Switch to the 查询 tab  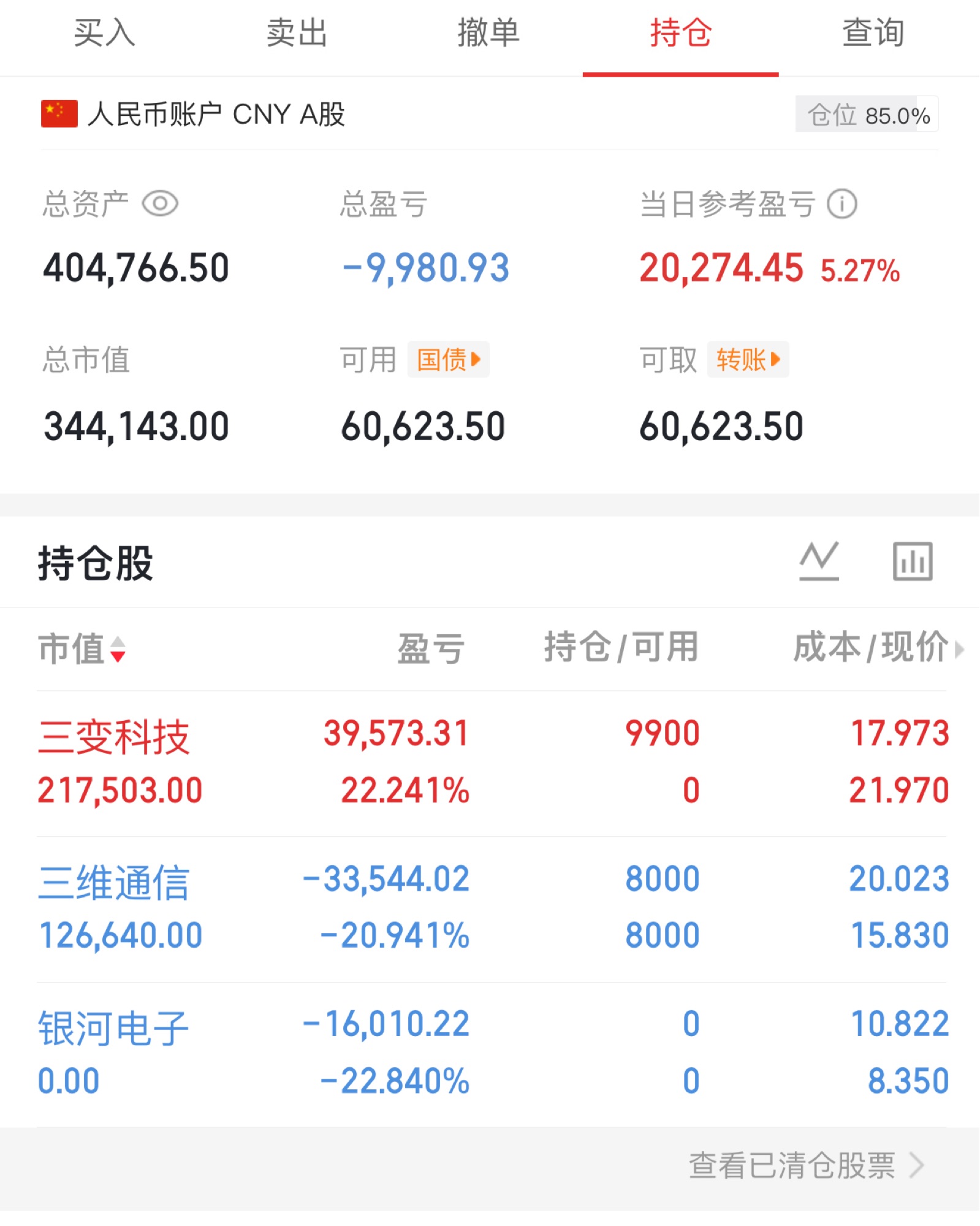click(873, 34)
